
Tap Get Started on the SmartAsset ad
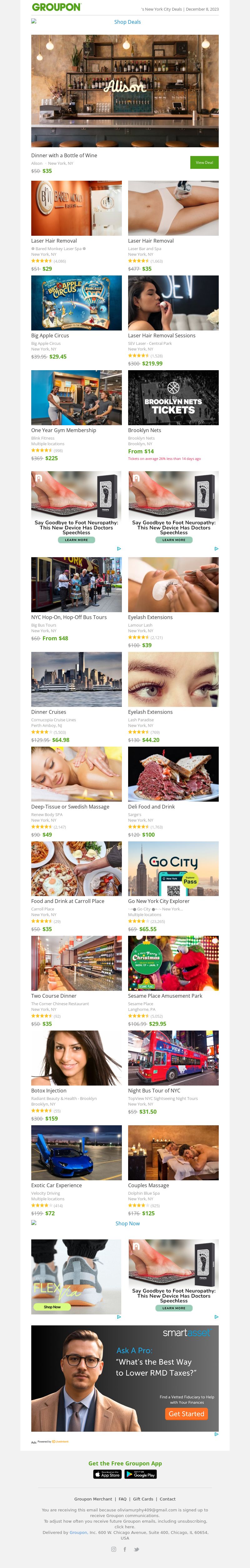pyautogui.click(x=186, y=1414)
